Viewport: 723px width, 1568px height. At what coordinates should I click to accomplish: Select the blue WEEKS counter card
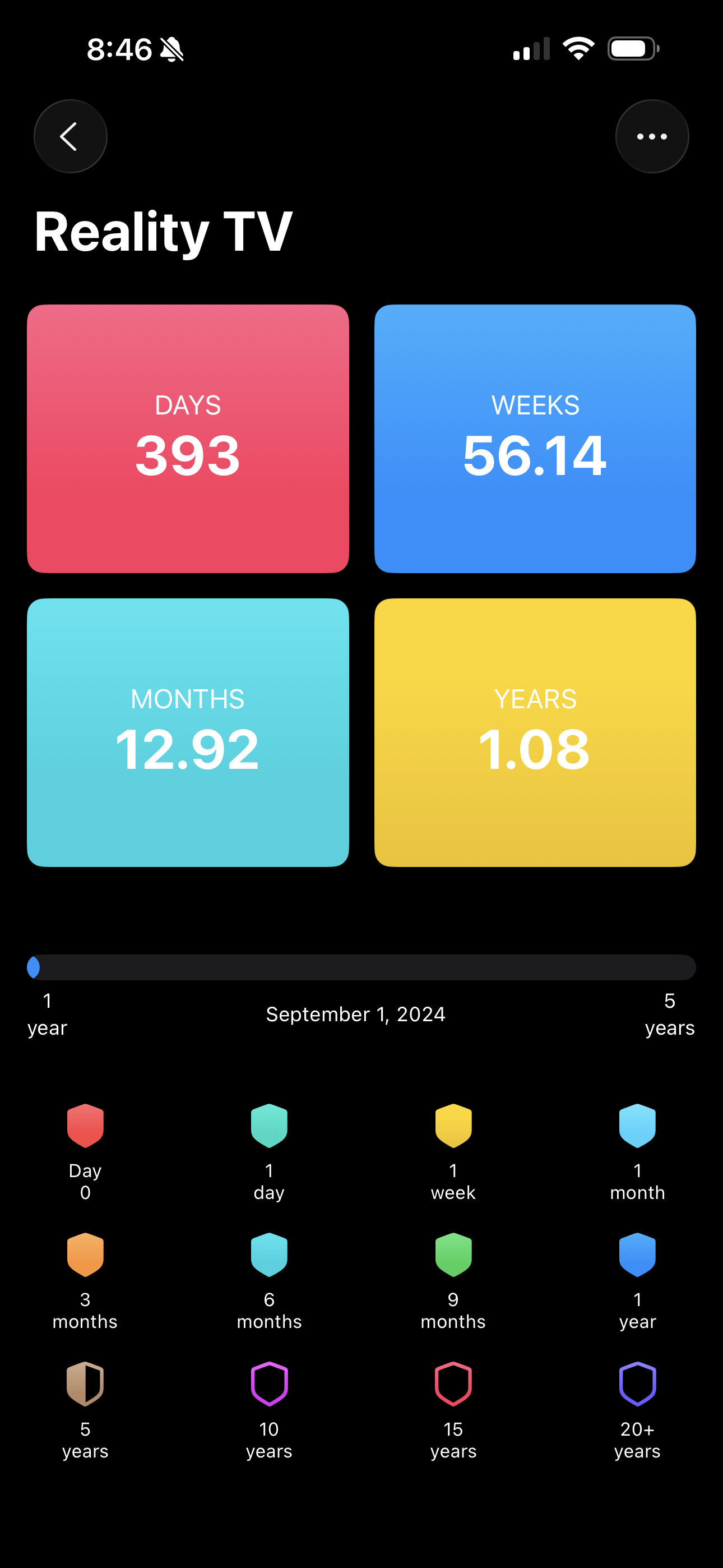534,437
